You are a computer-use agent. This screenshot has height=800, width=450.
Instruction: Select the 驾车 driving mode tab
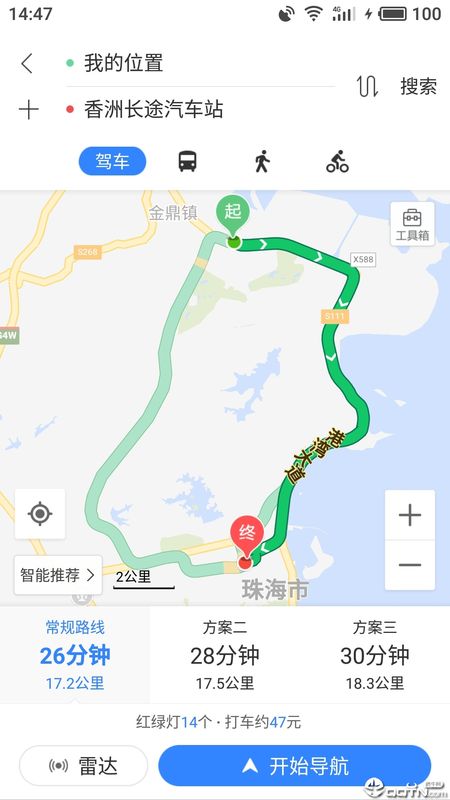click(112, 162)
